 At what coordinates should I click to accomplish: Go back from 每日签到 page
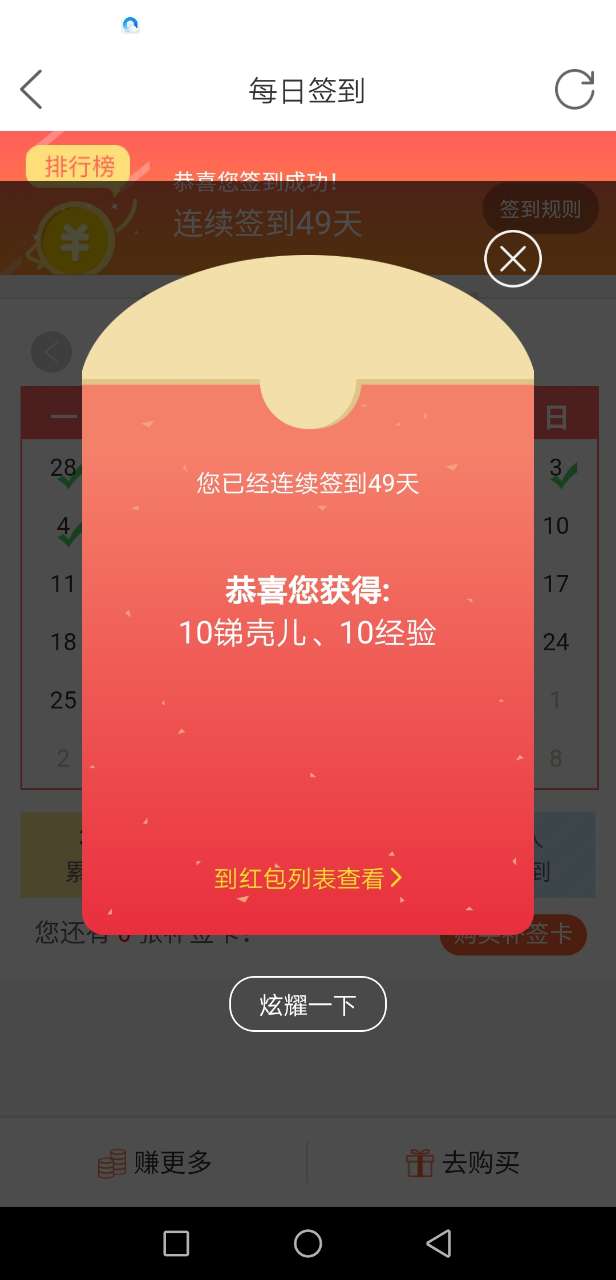(32, 90)
